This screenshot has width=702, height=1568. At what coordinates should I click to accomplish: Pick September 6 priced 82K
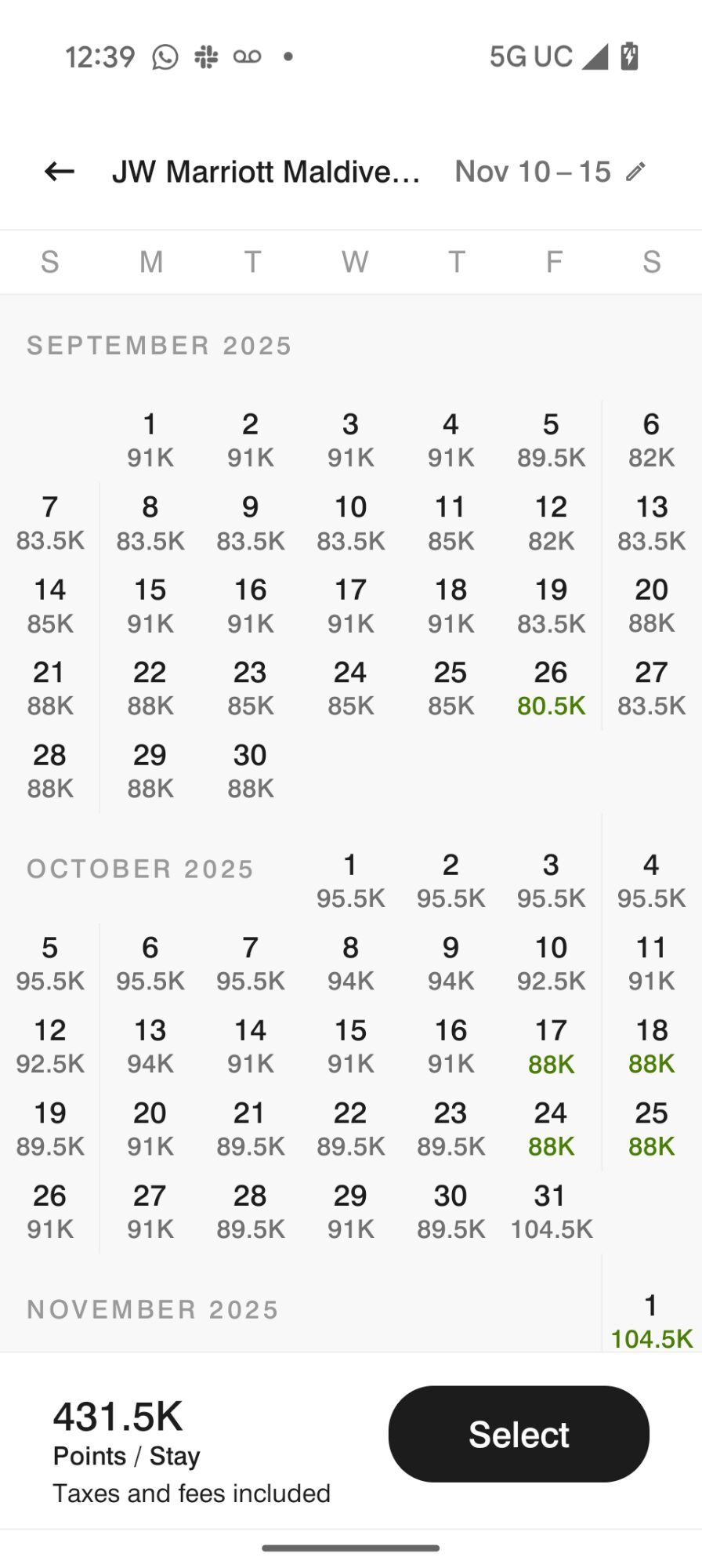[651, 441]
